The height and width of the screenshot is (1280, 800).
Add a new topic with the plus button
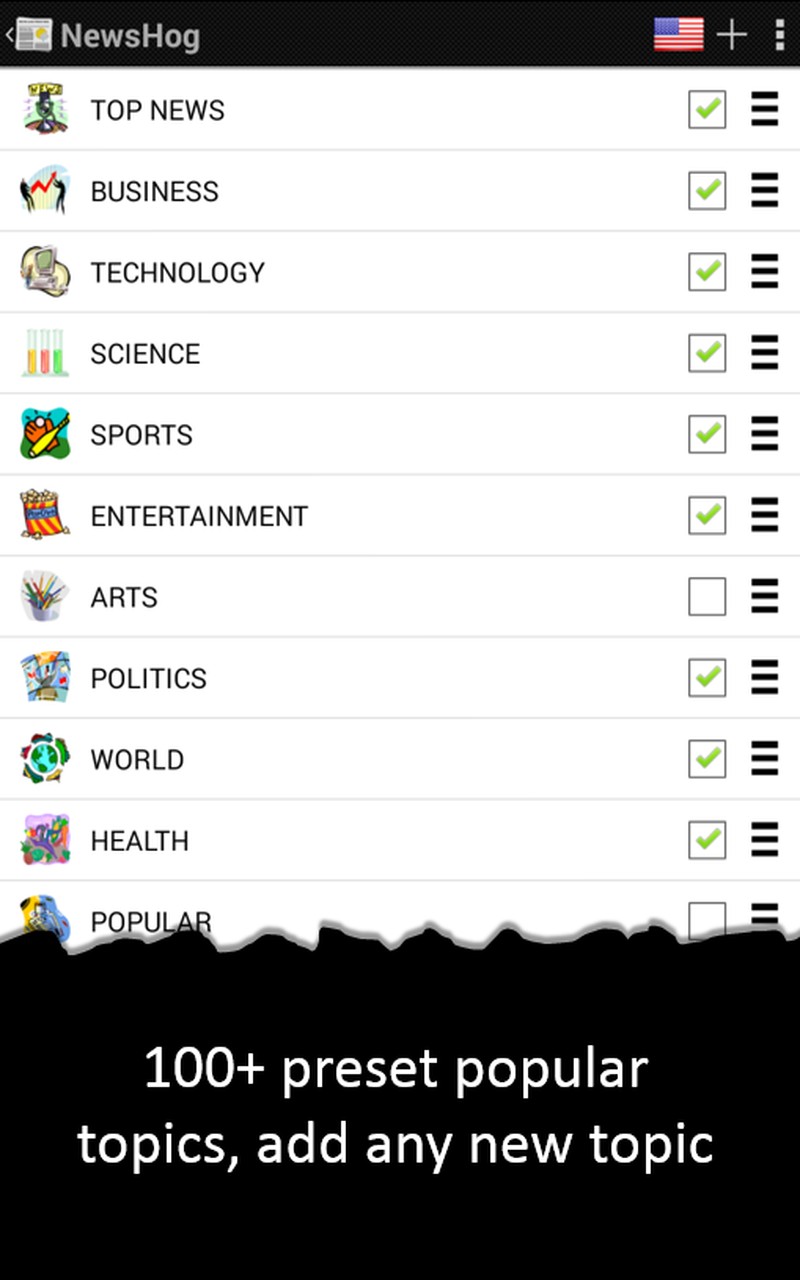731,33
